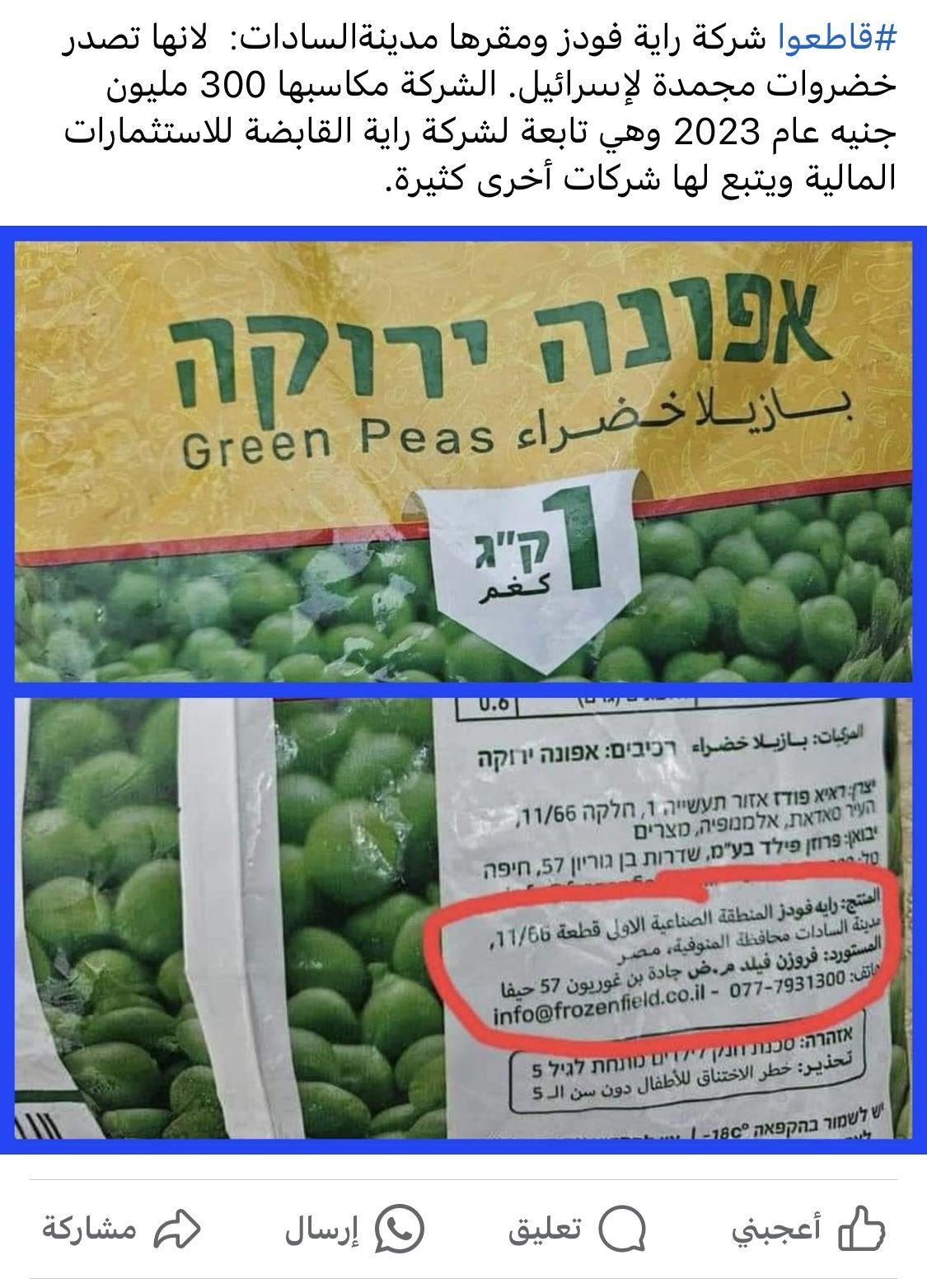Share this post (مشاركة)
Screen dimensions: 927x1288
pyautogui.click(x=122, y=1230)
